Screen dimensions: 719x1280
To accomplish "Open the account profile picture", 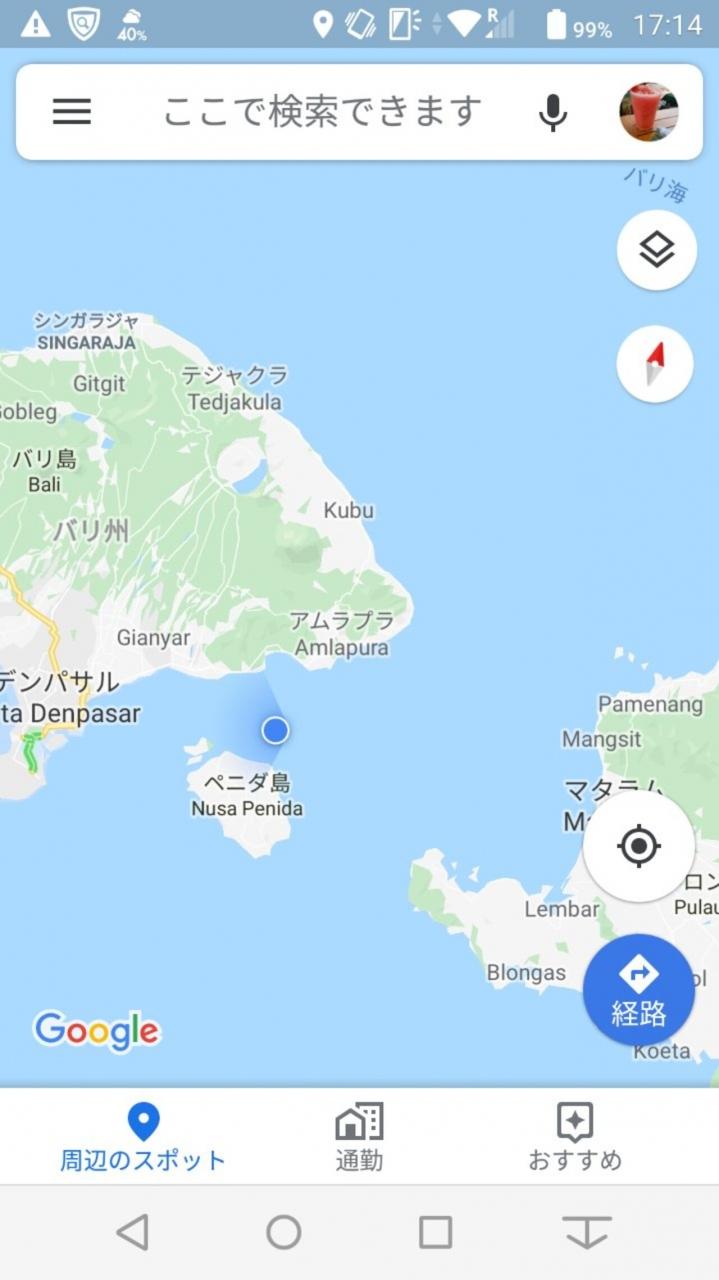I will pyautogui.click(x=649, y=112).
